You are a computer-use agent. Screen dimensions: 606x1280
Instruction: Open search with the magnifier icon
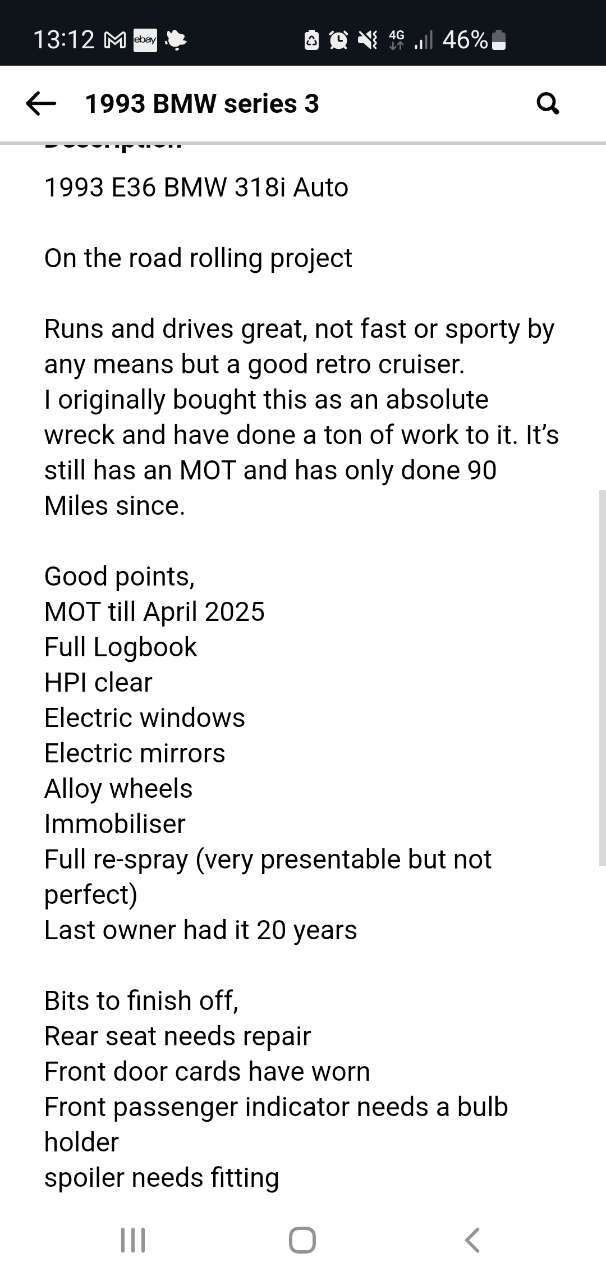[548, 103]
